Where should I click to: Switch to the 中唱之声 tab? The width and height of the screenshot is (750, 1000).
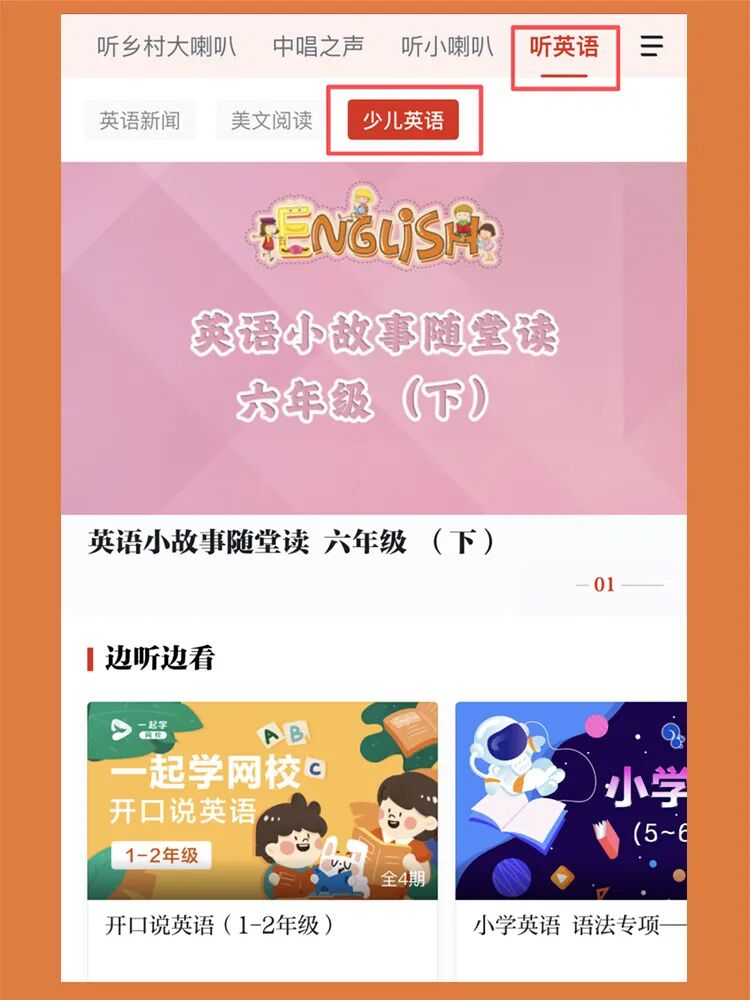pos(318,46)
